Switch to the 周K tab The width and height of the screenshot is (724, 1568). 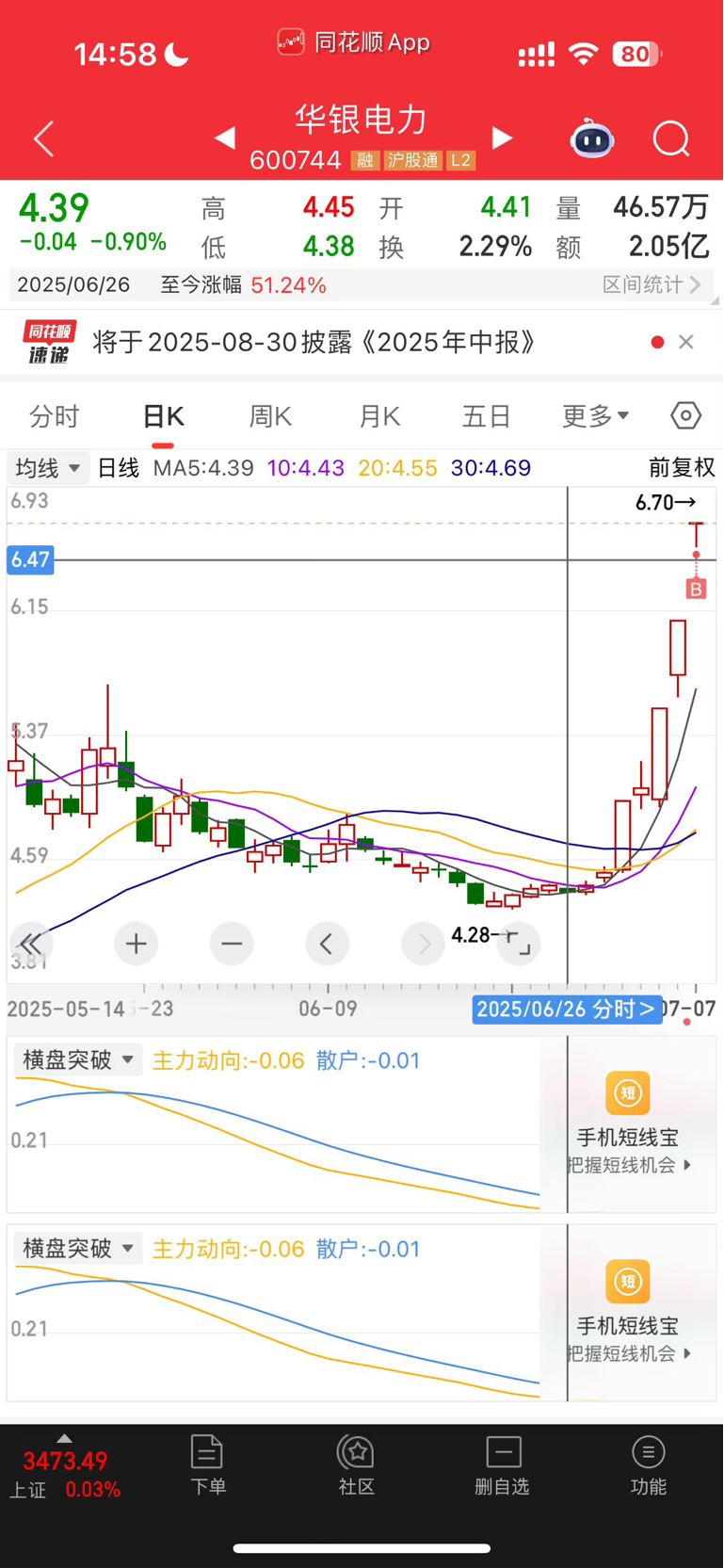coord(270,416)
